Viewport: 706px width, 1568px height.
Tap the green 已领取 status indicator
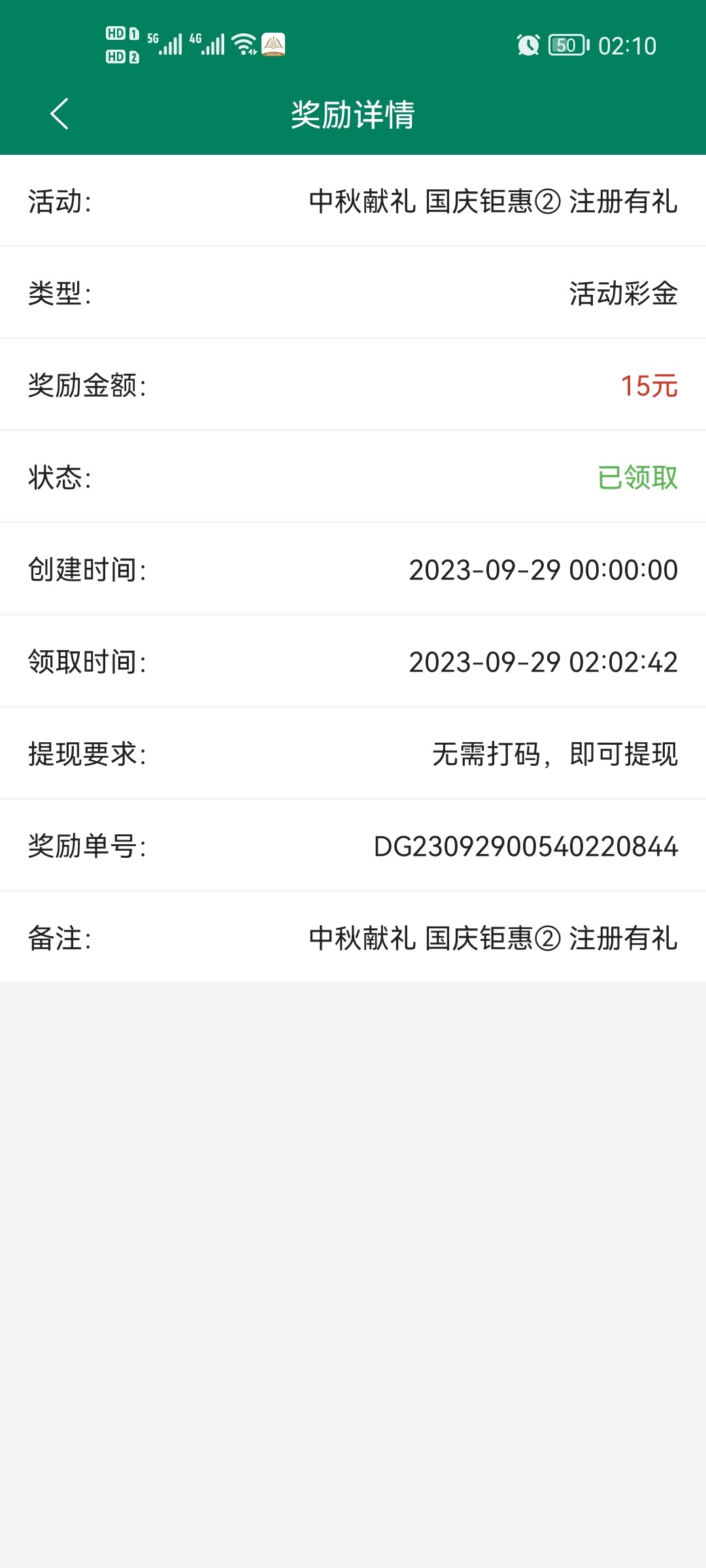coord(637,476)
